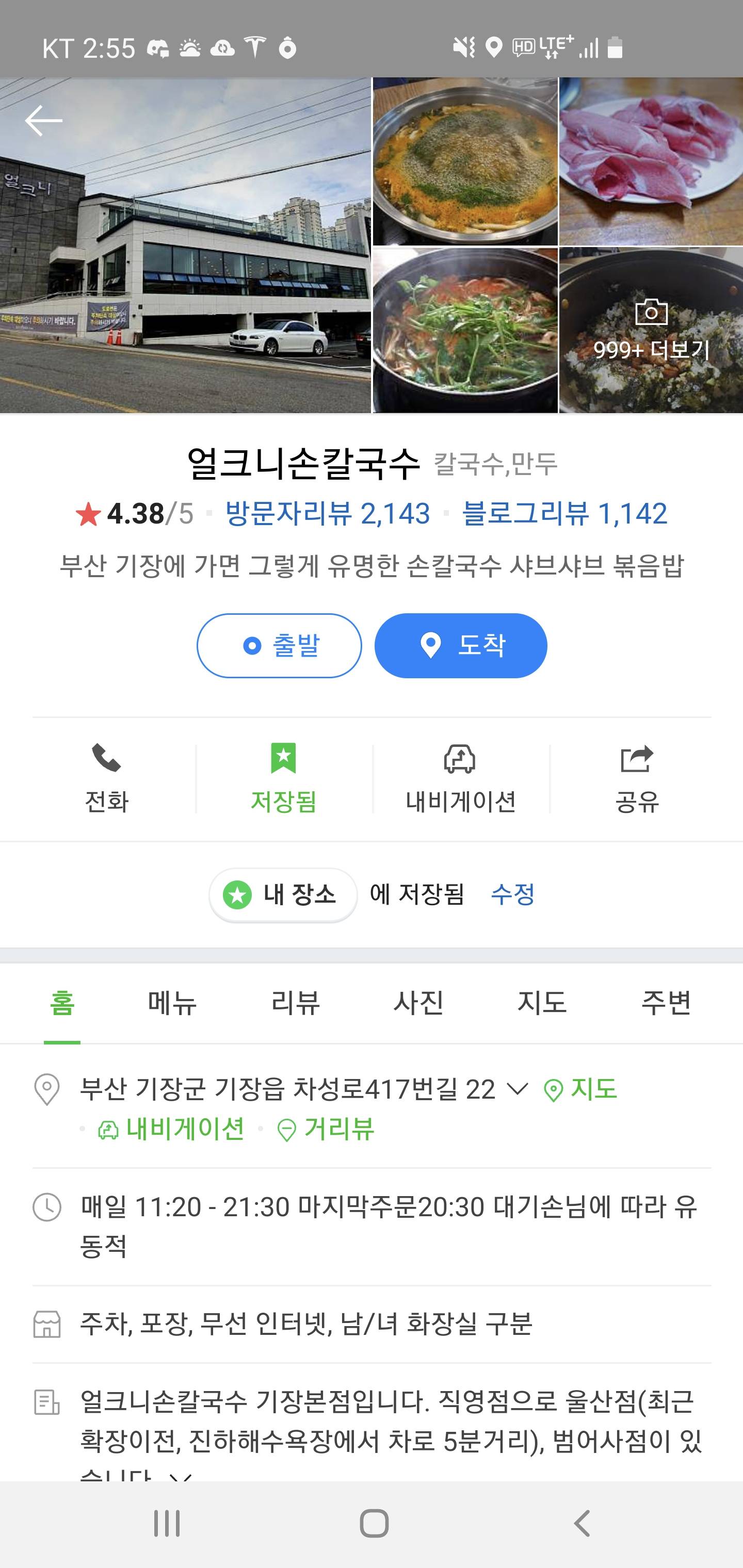Switch to the 메뉴 tab
The height and width of the screenshot is (1568, 743).
click(172, 1003)
